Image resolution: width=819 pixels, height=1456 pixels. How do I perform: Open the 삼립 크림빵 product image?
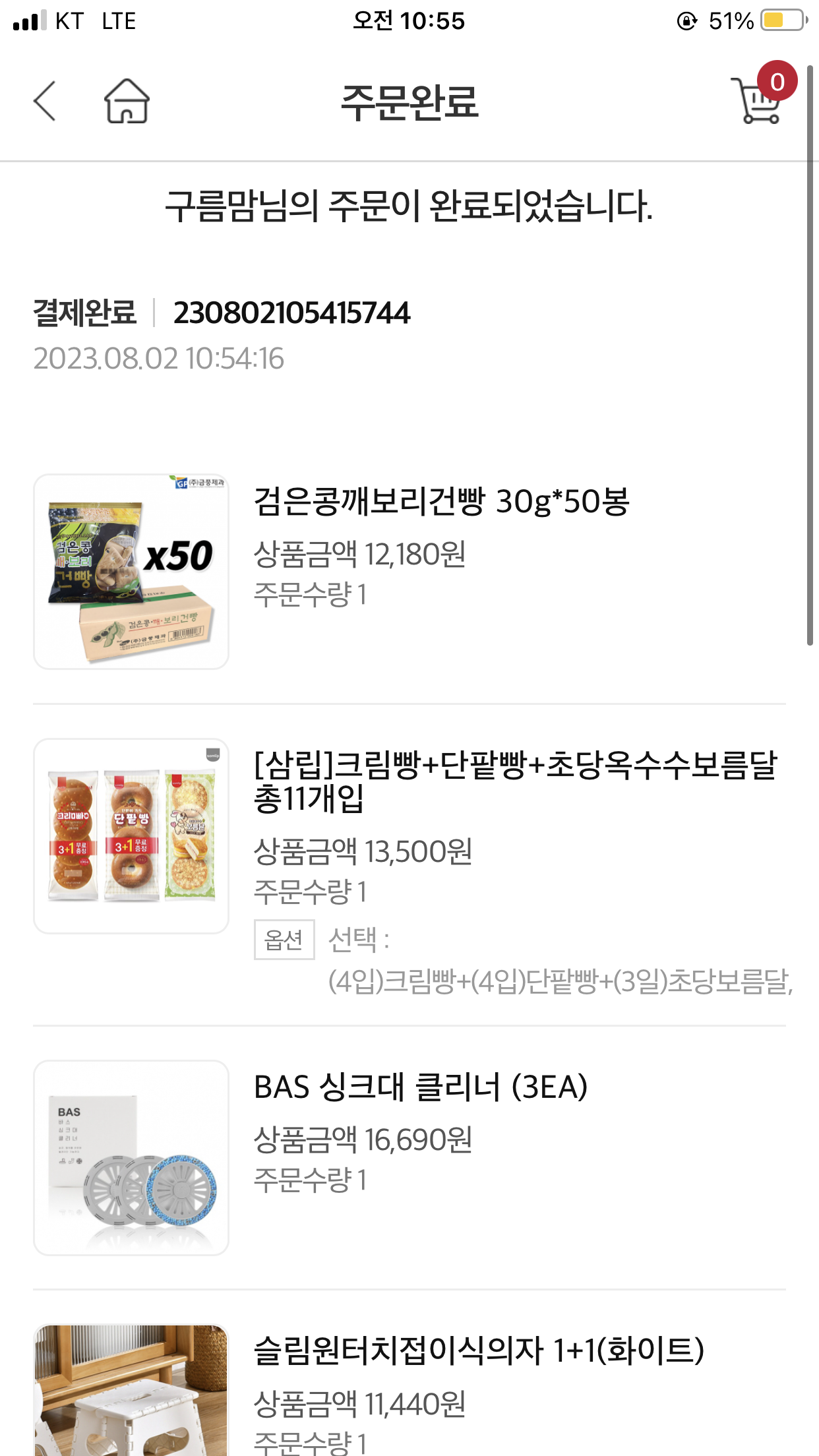coord(131,835)
